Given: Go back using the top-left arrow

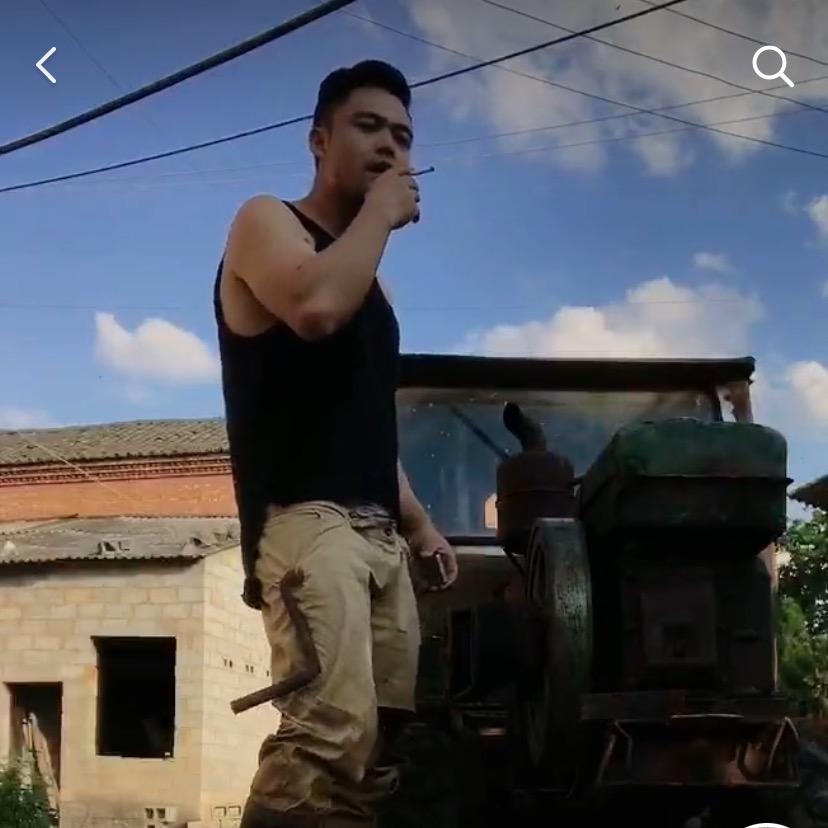Looking at the screenshot, I should [46, 66].
